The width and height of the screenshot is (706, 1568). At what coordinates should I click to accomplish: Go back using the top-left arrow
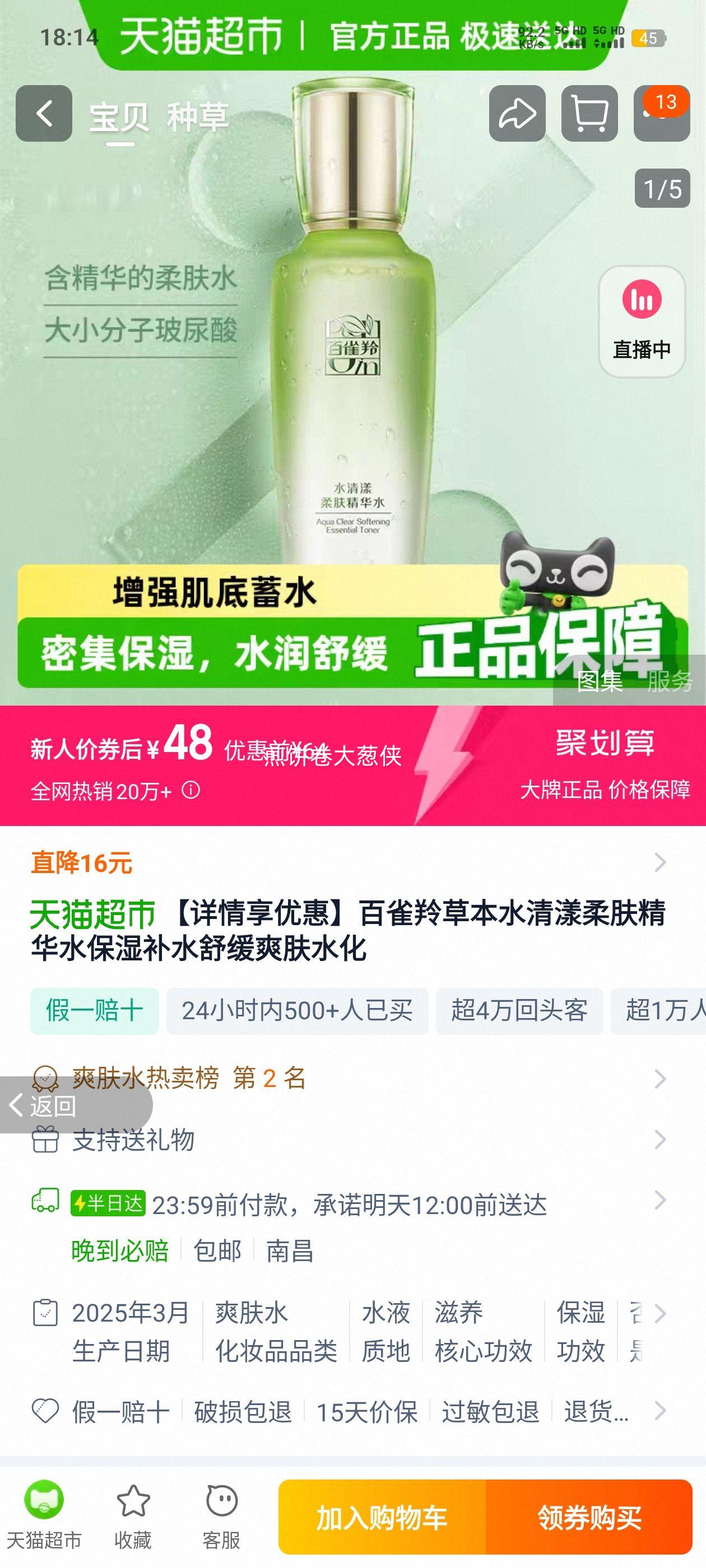tap(44, 114)
